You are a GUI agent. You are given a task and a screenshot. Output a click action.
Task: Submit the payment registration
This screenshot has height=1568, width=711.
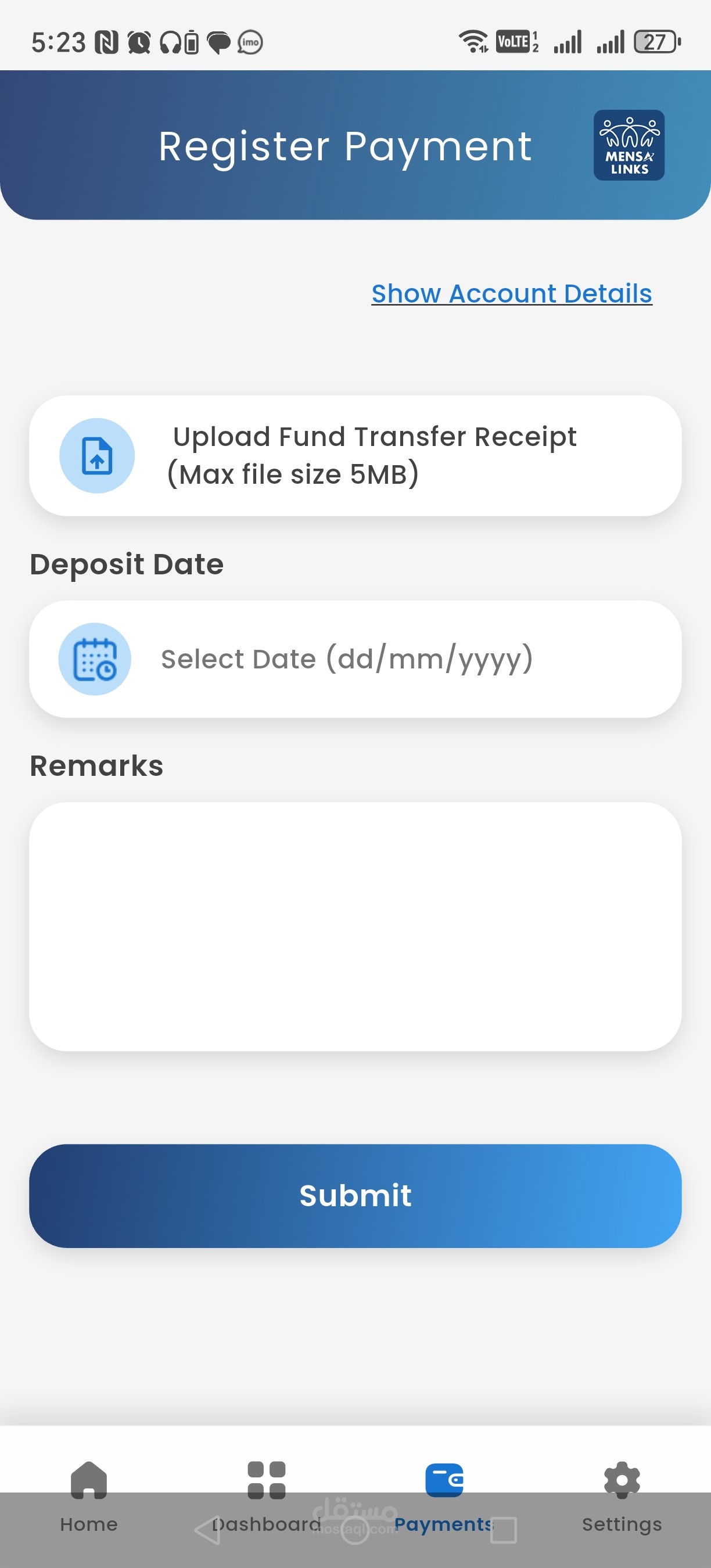355,1196
